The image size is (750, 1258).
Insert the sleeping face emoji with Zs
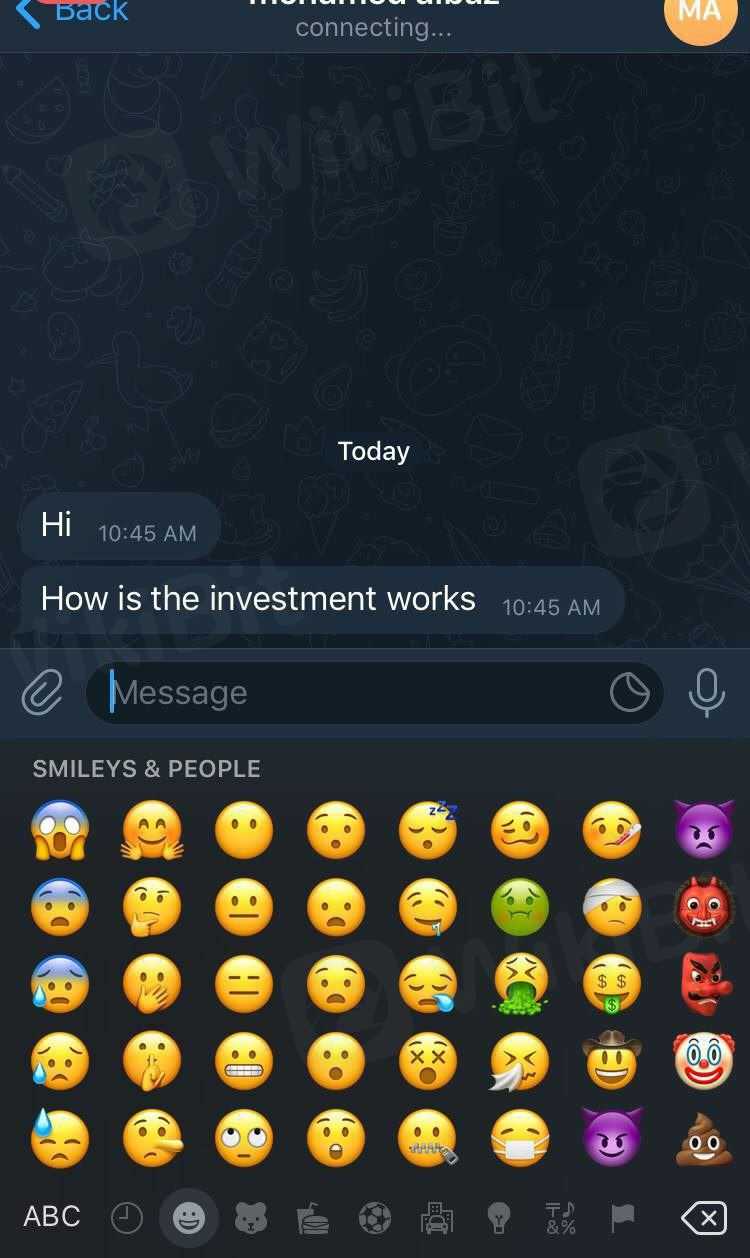click(x=428, y=830)
